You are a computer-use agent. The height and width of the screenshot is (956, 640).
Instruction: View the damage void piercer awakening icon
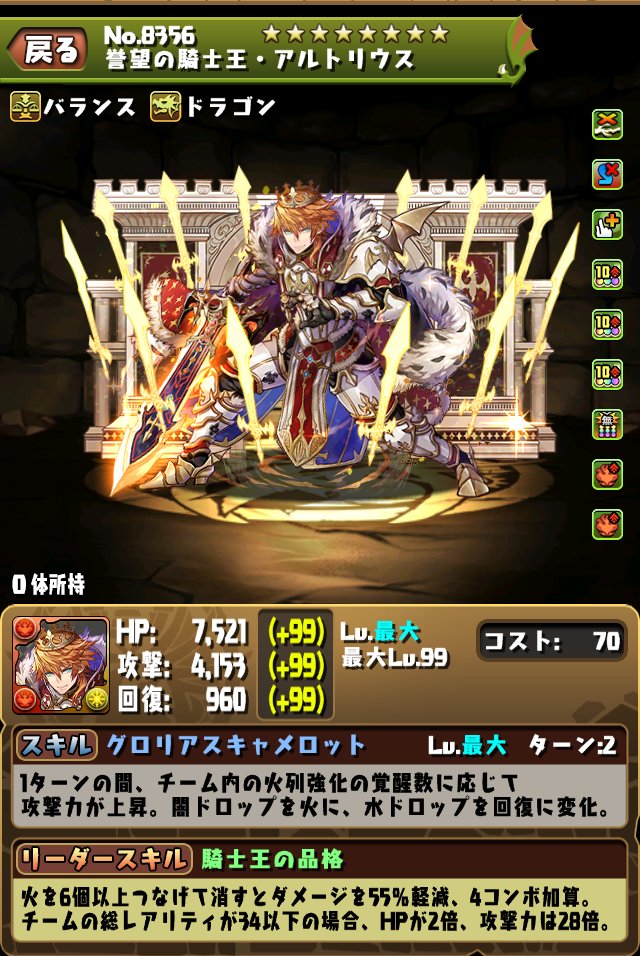(x=607, y=423)
